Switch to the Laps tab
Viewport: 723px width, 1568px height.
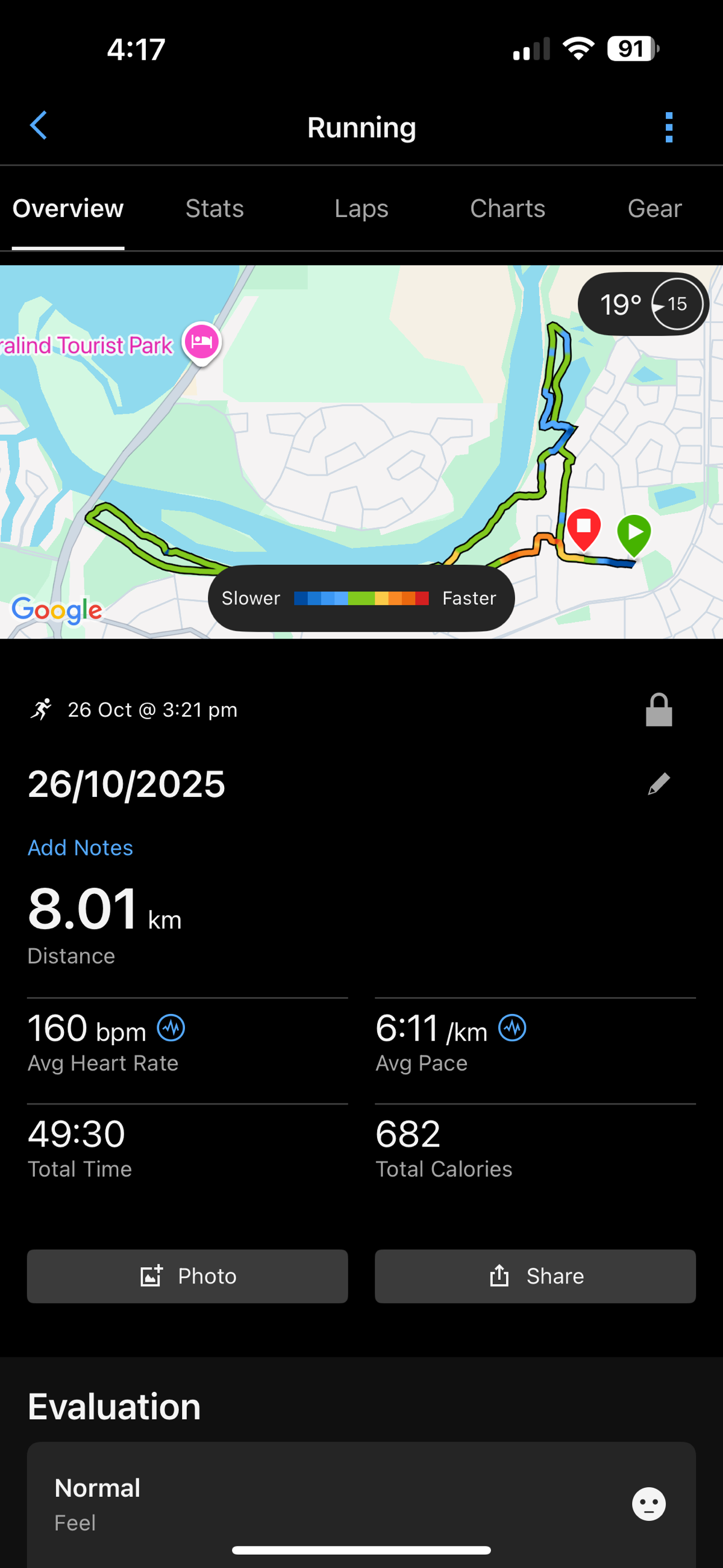361,209
